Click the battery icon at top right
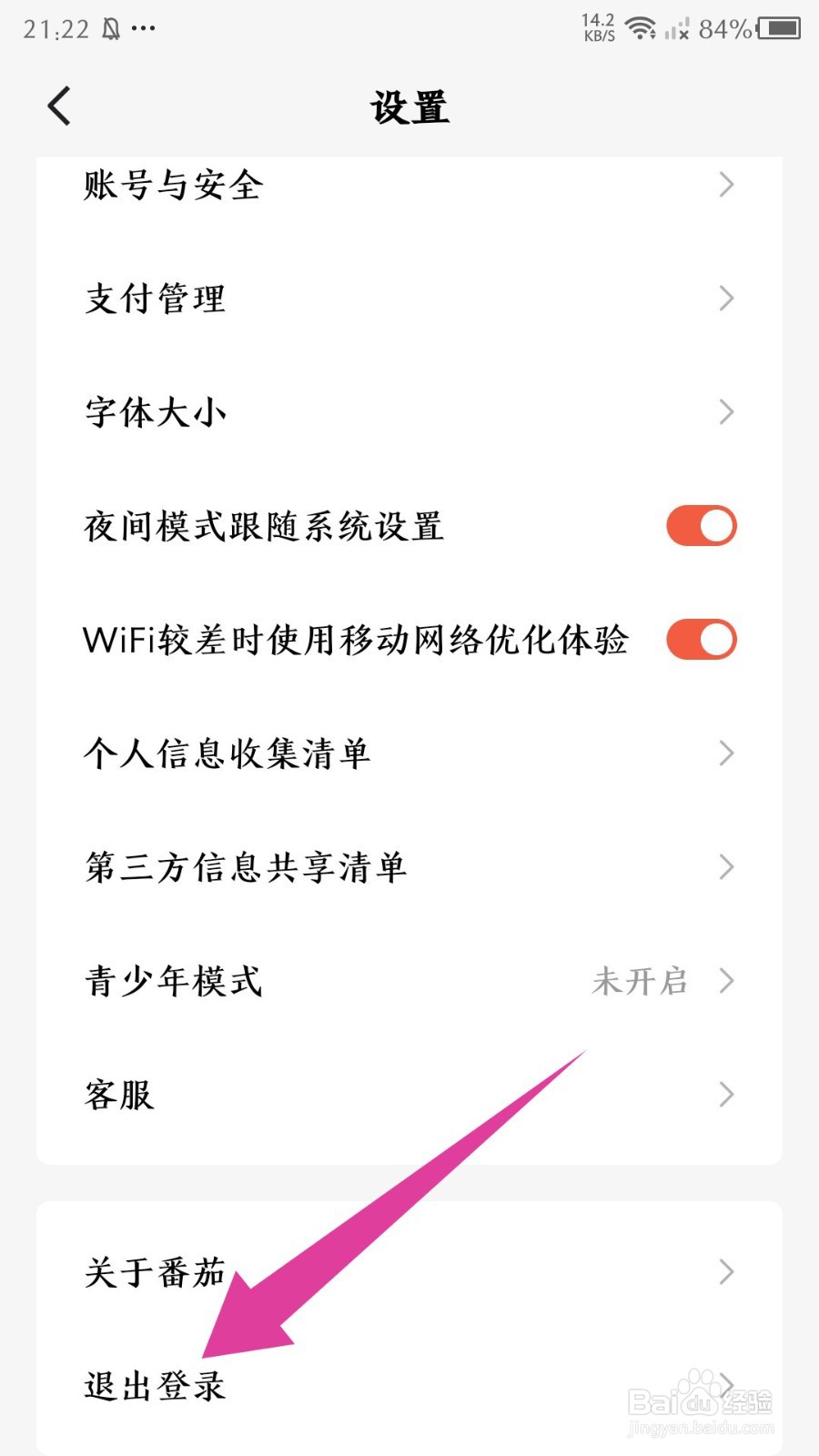 778,29
